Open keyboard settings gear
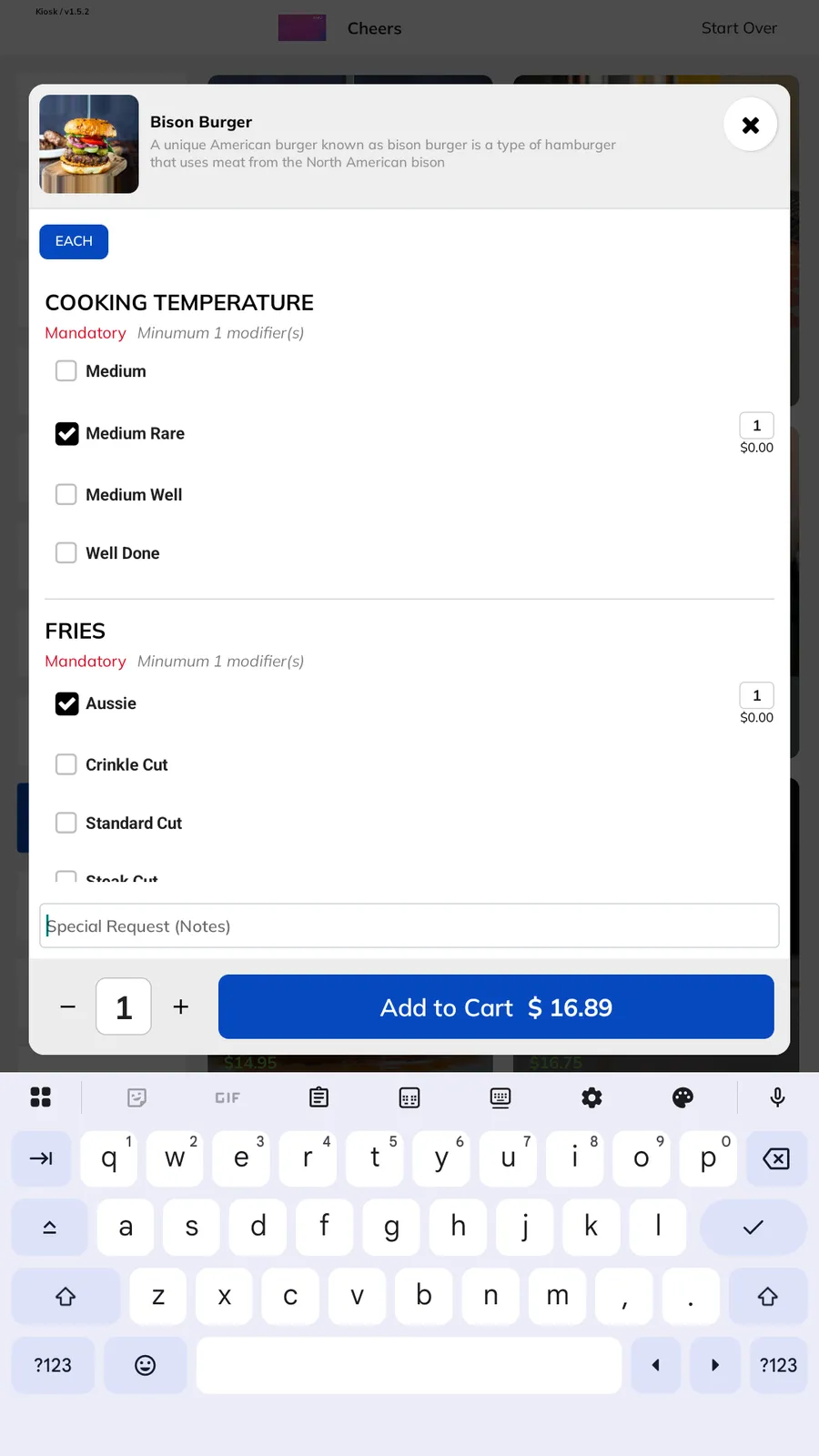This screenshot has width=819, height=1456. [591, 1097]
